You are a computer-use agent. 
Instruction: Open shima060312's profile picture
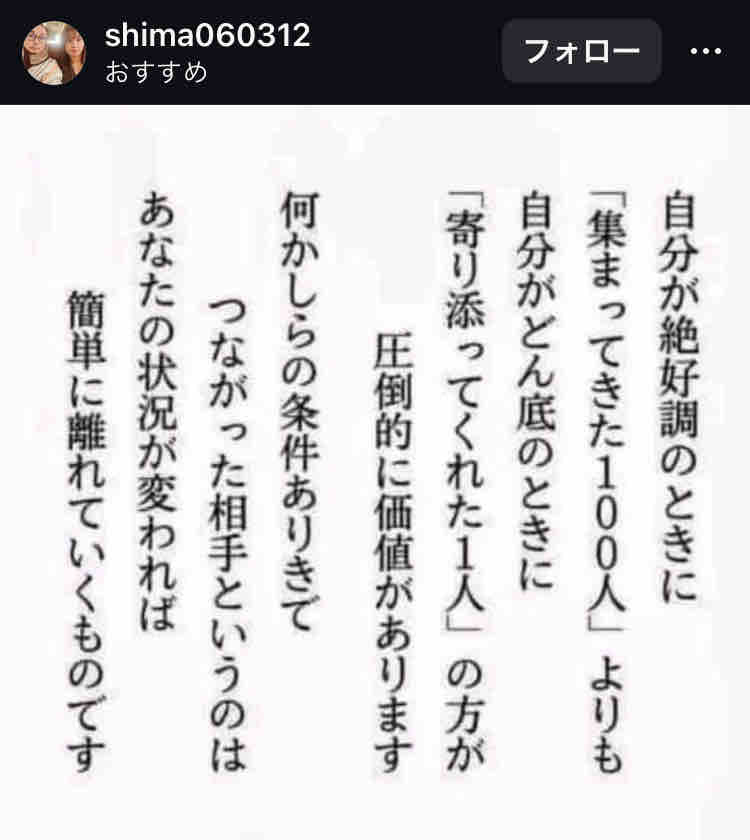click(54, 52)
